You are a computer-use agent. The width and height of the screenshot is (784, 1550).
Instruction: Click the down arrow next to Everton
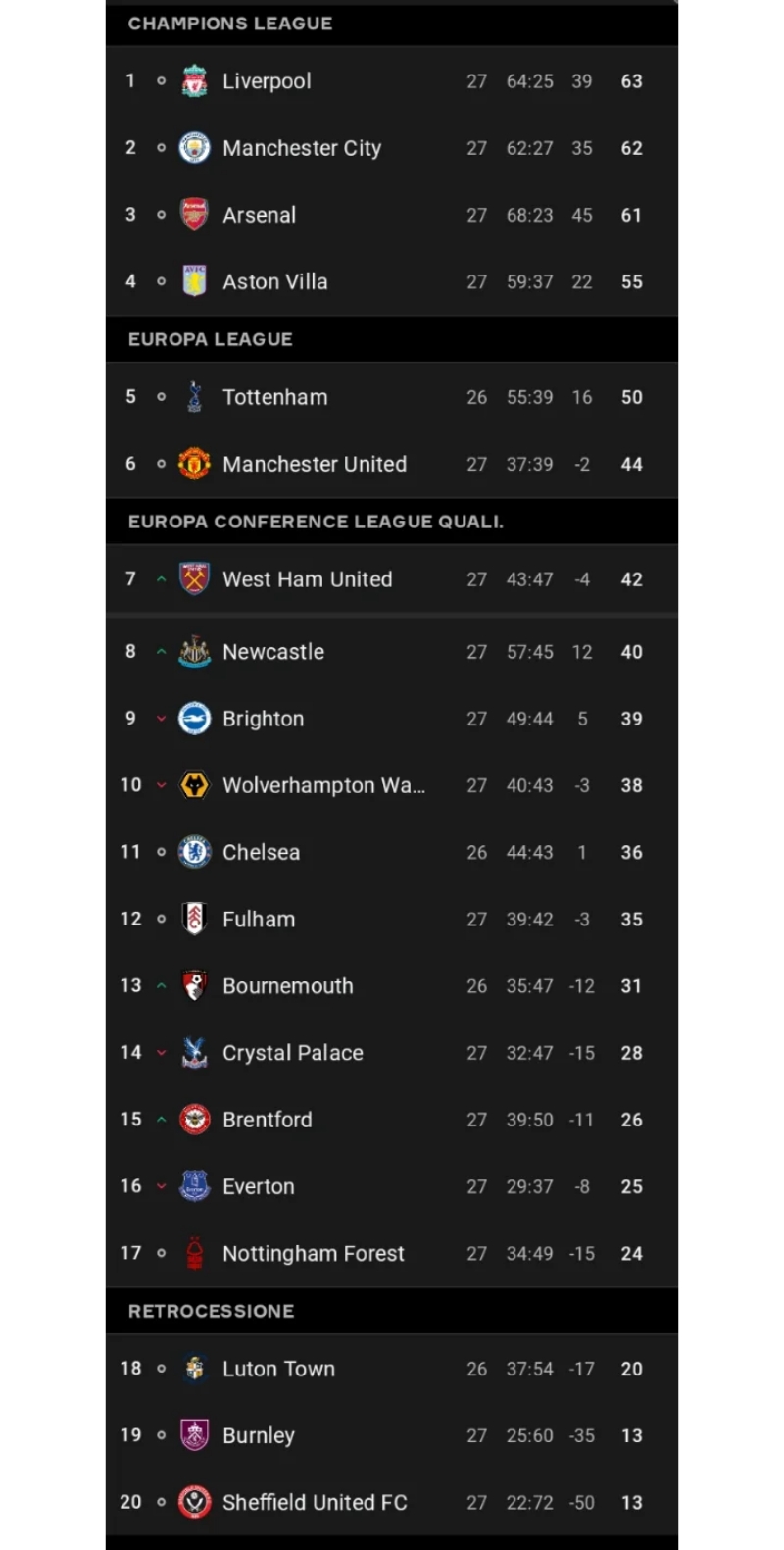(x=161, y=1186)
